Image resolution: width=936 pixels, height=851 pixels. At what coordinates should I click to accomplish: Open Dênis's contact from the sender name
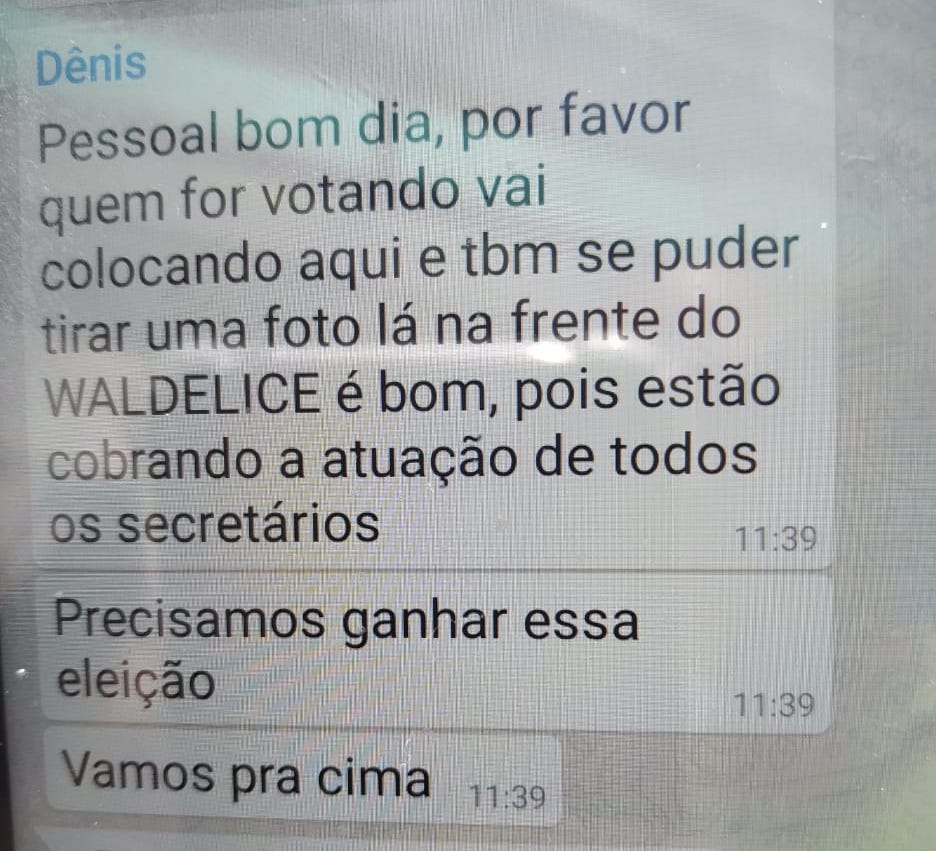[90, 66]
